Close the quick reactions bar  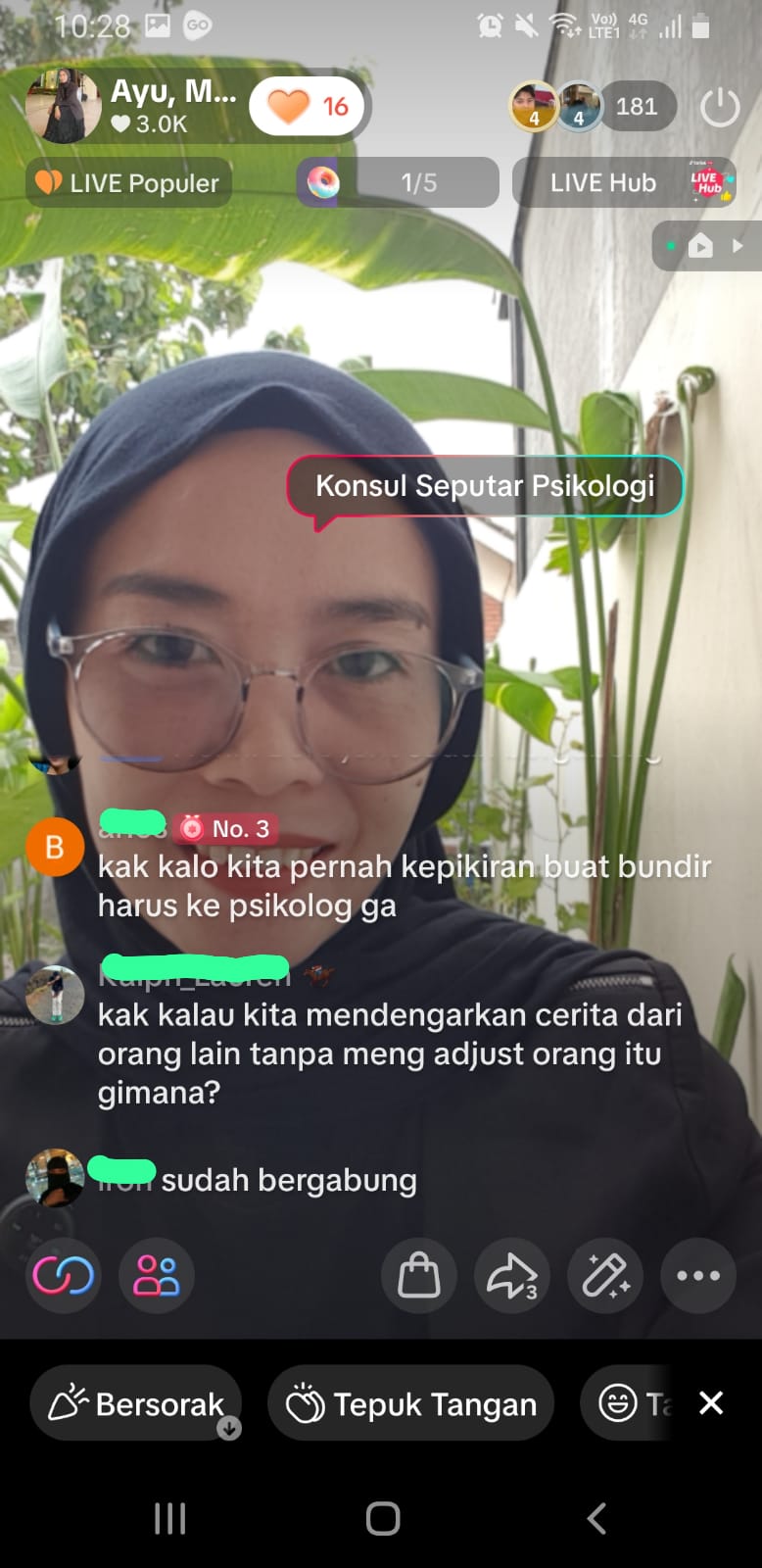tap(711, 1403)
